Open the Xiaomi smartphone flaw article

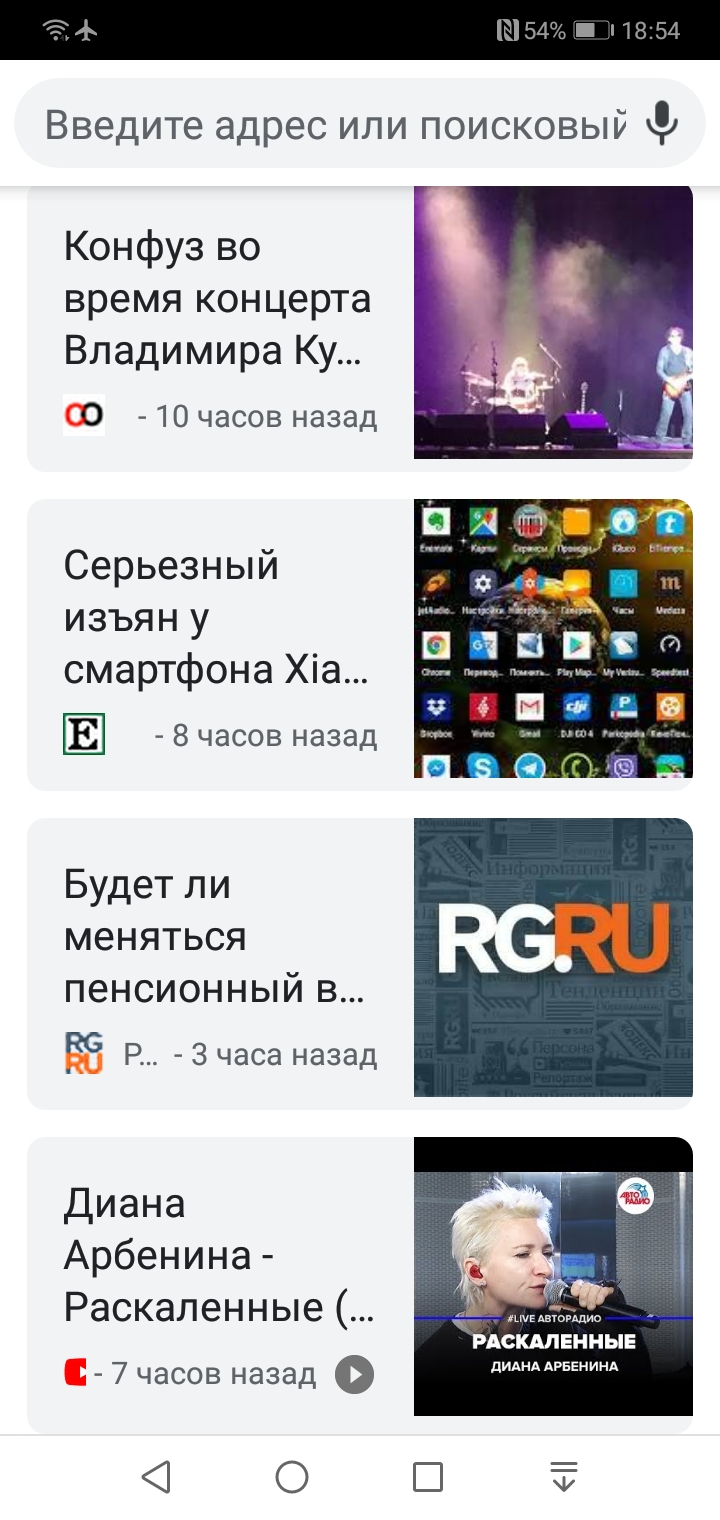click(215, 618)
